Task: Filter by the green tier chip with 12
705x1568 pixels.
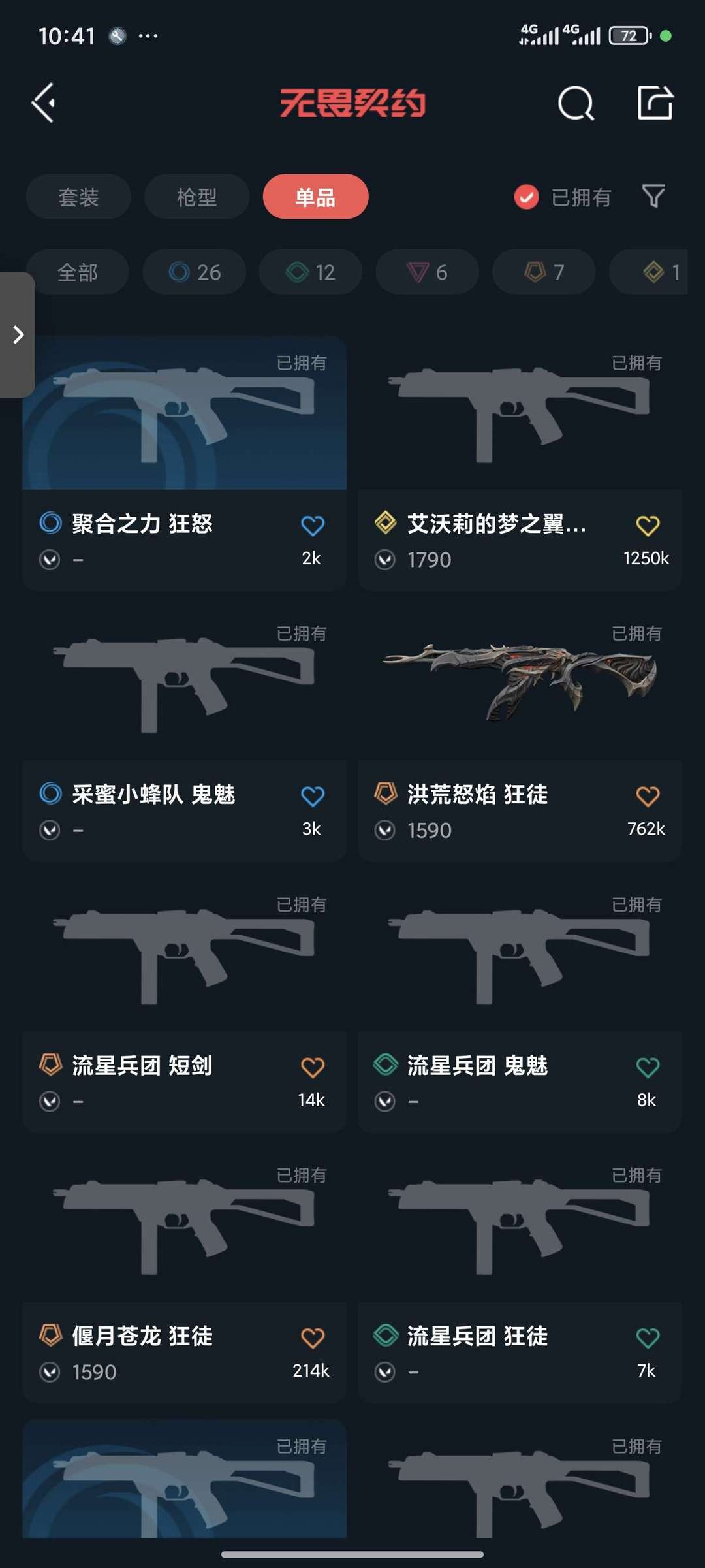Action: pos(311,272)
